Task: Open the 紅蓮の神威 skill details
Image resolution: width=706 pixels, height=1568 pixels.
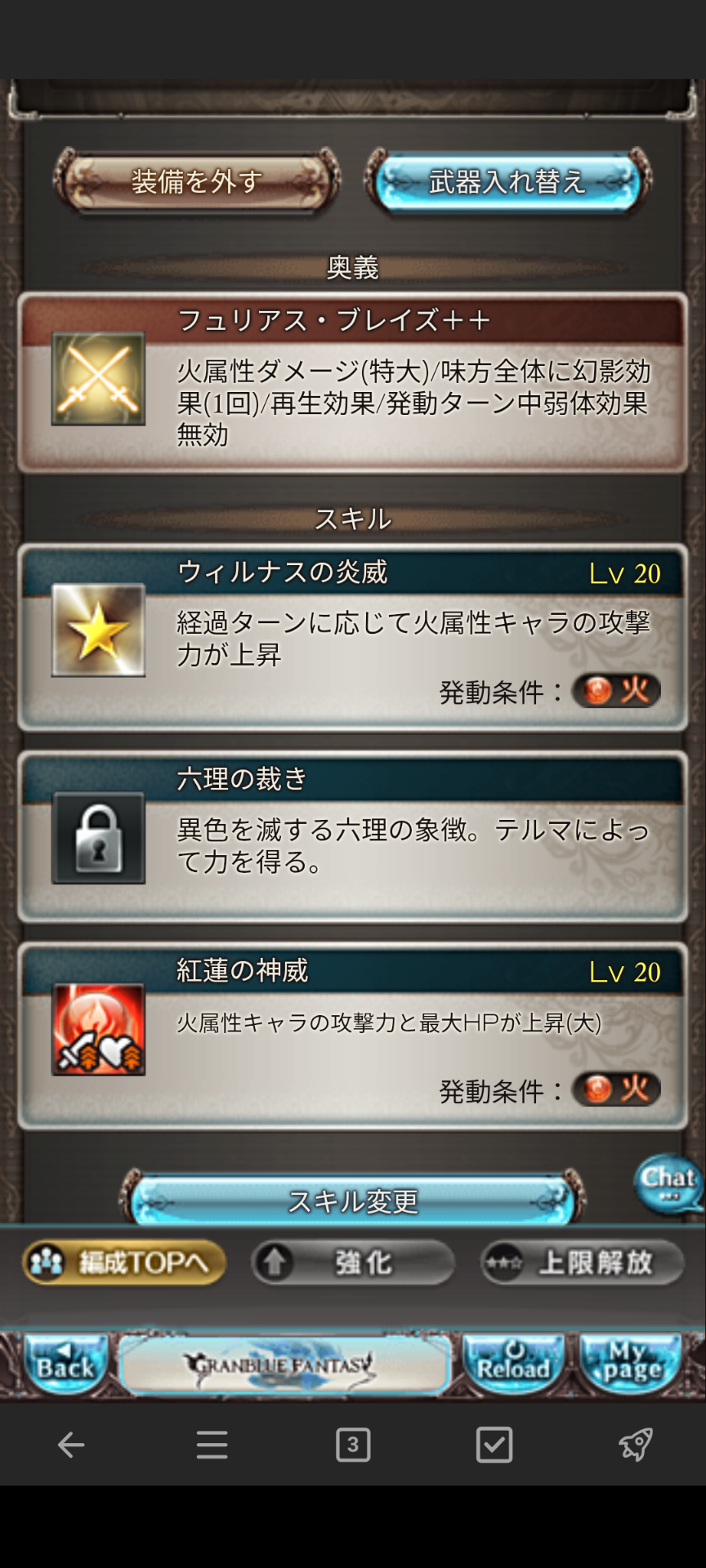Action: [x=353, y=1036]
